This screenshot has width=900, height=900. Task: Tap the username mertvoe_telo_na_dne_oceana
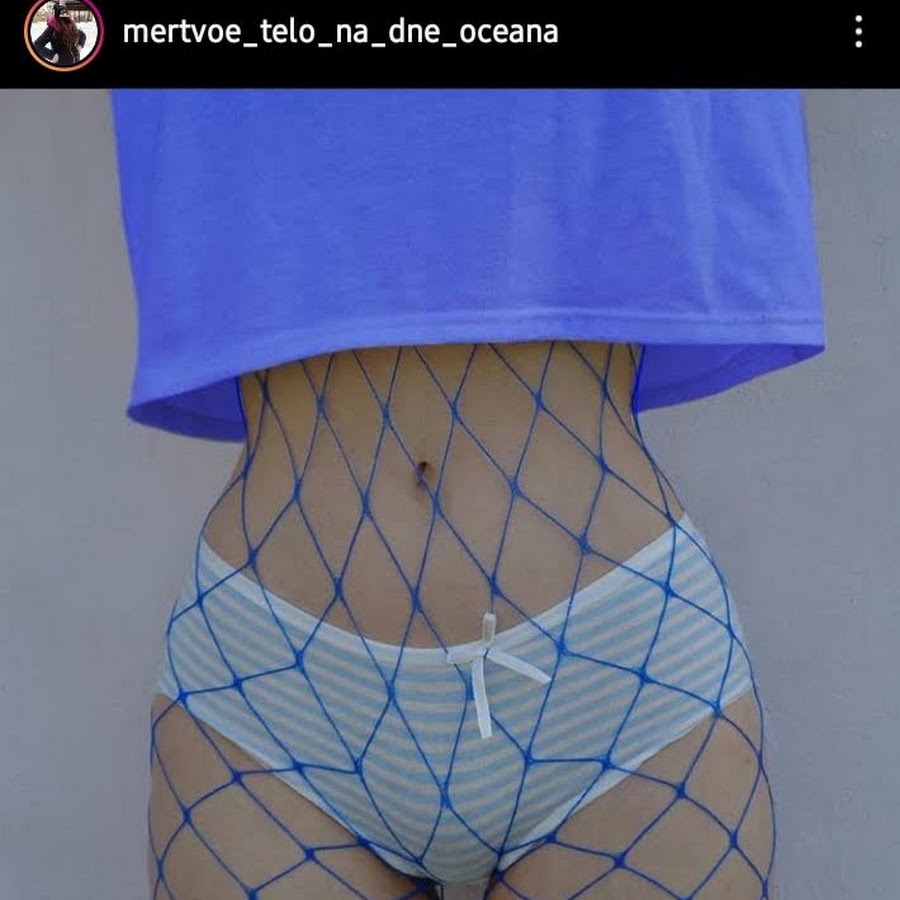pyautogui.click(x=340, y=32)
